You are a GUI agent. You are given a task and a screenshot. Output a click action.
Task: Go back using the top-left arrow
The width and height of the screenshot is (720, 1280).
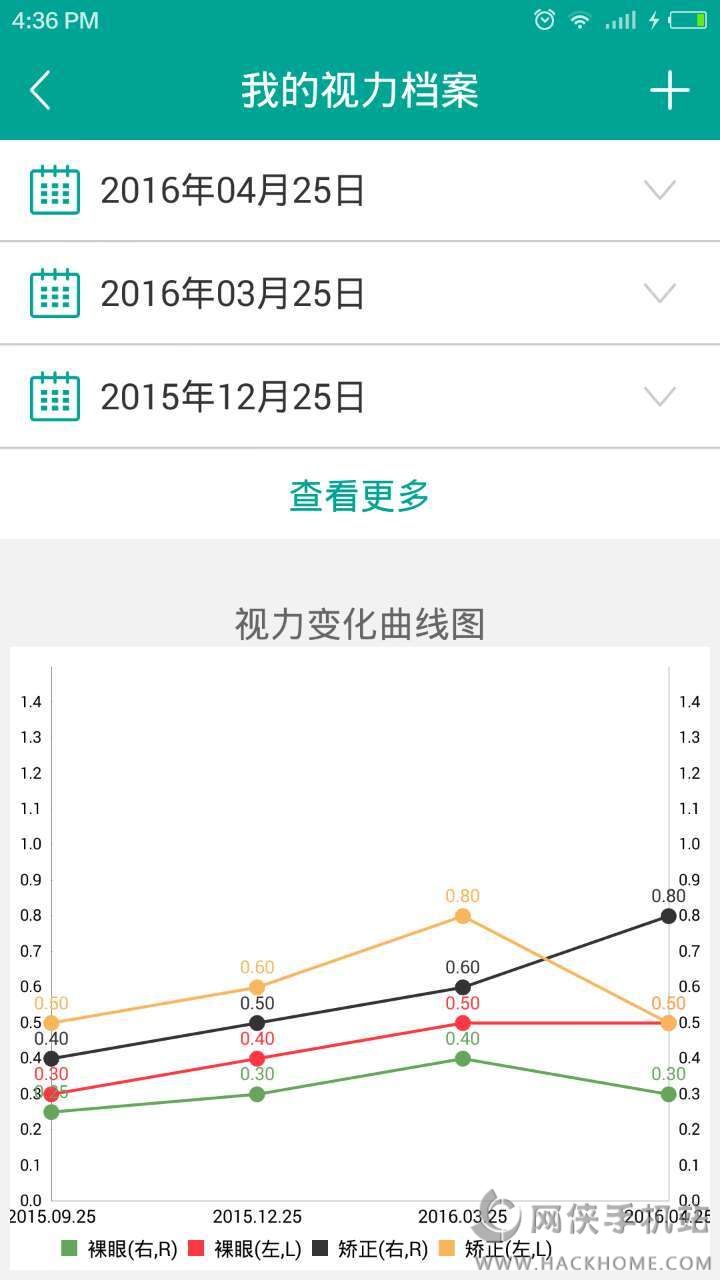tap(40, 90)
